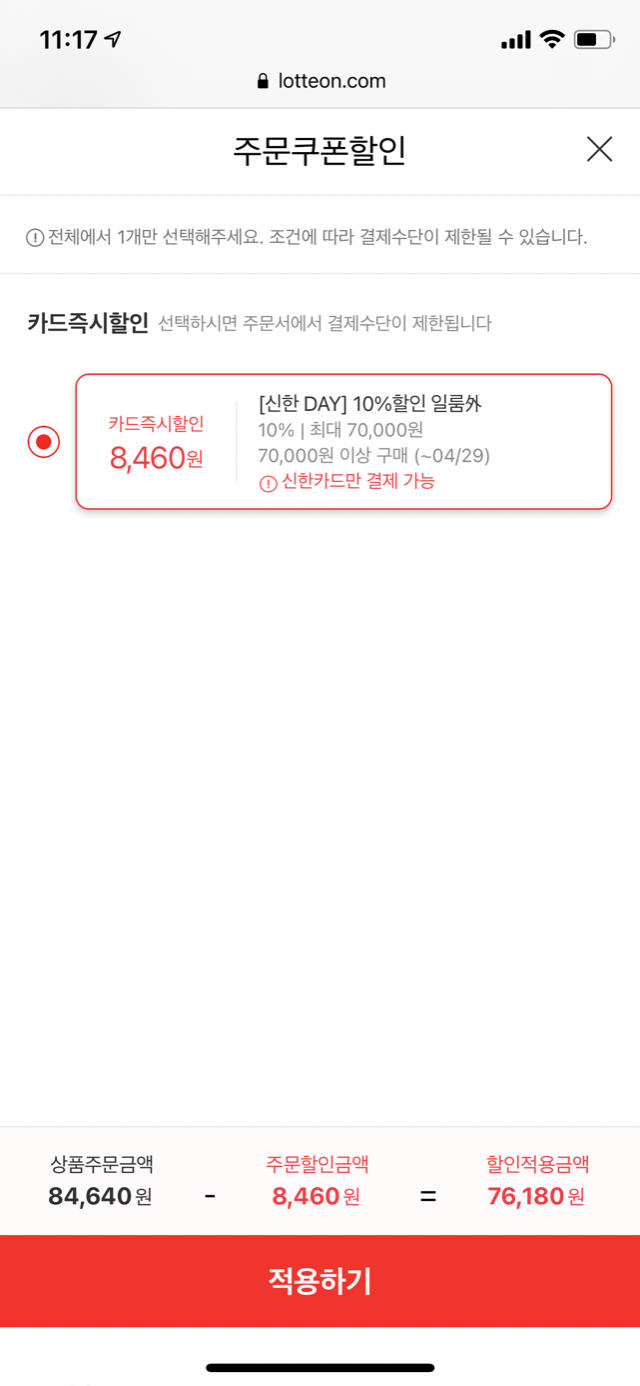Select the 카드즉시할인 radio button
Image resolution: width=640 pixels, height=1386 pixels.
pyautogui.click(x=43, y=441)
